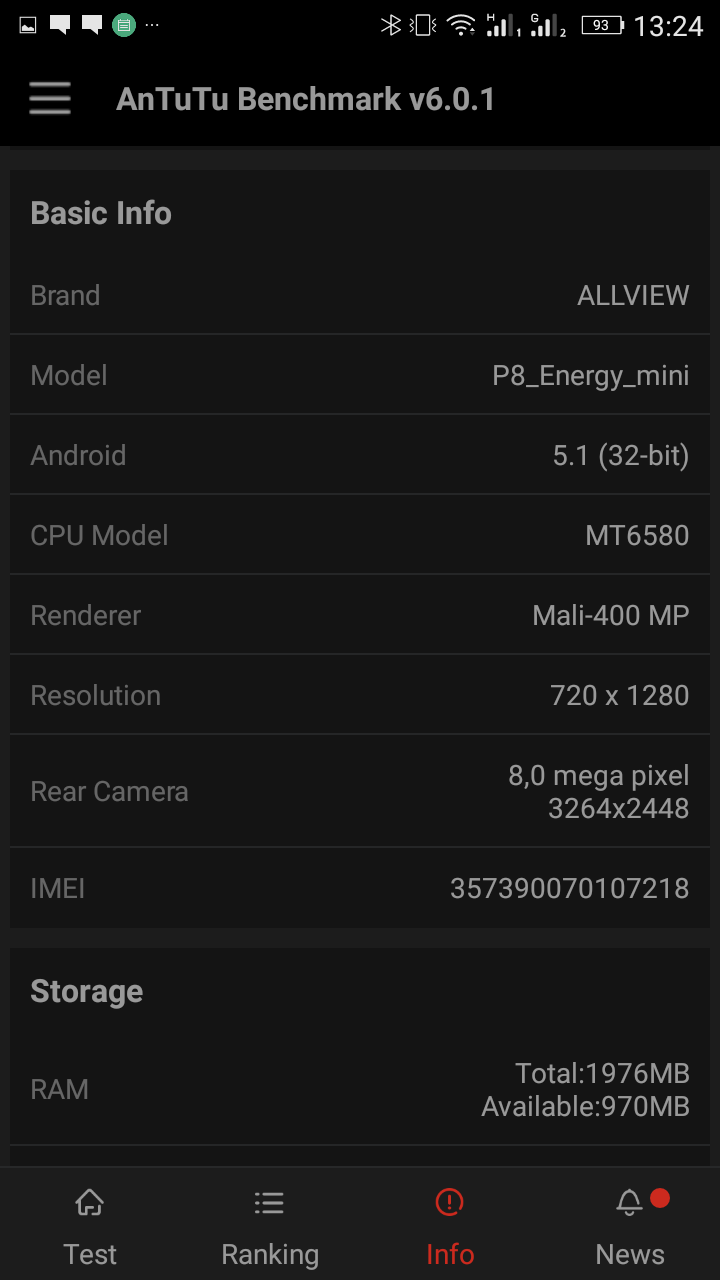Go to the Ranking tab
This screenshot has width=720, height=1280.
pos(270,1225)
